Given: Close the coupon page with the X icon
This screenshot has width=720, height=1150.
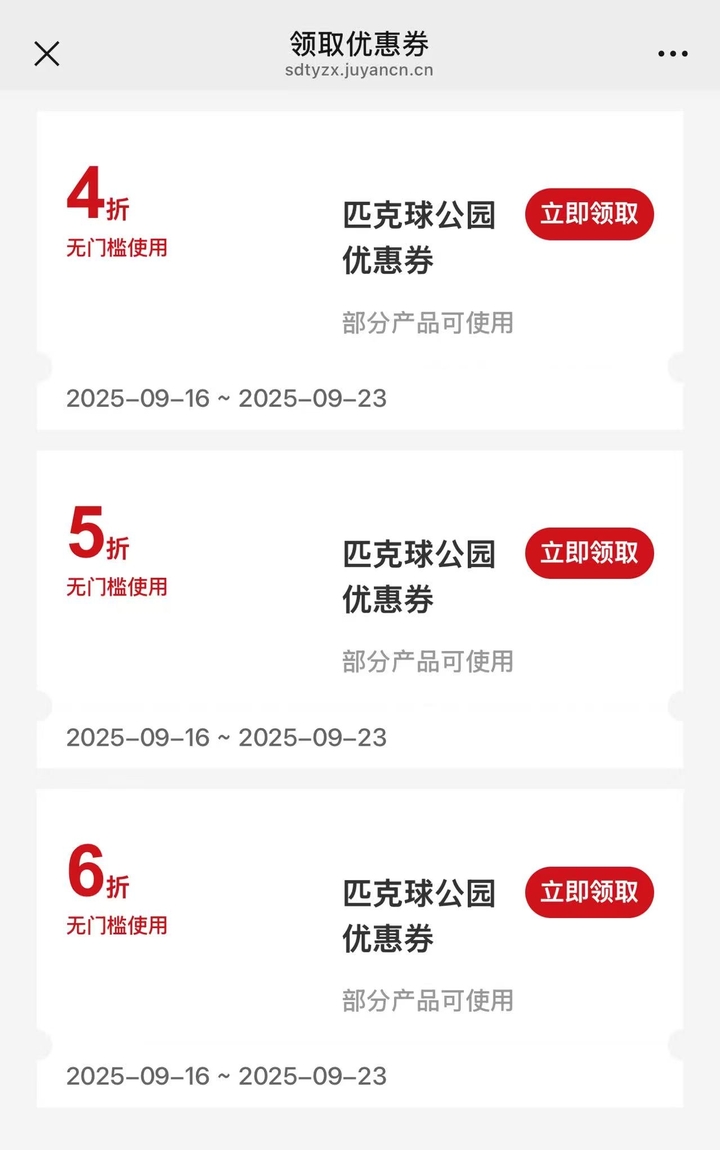Looking at the screenshot, I should (47, 54).
